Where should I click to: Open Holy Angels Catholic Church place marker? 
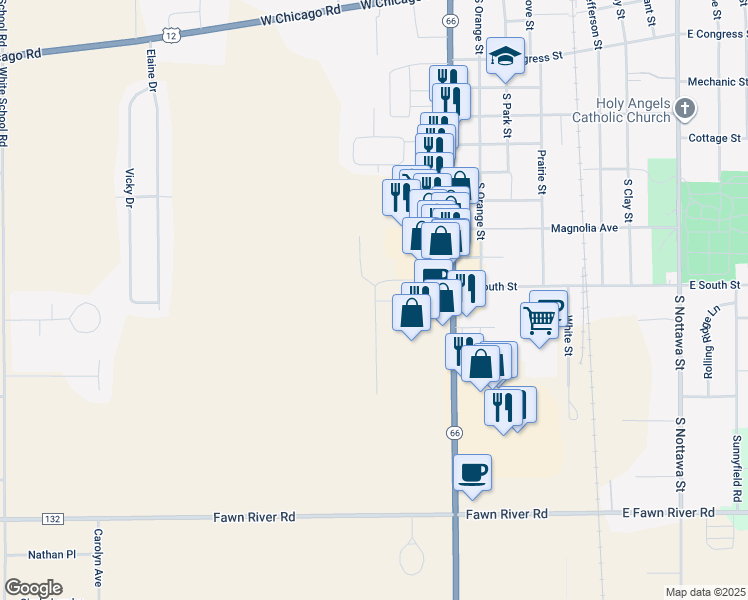[684, 108]
